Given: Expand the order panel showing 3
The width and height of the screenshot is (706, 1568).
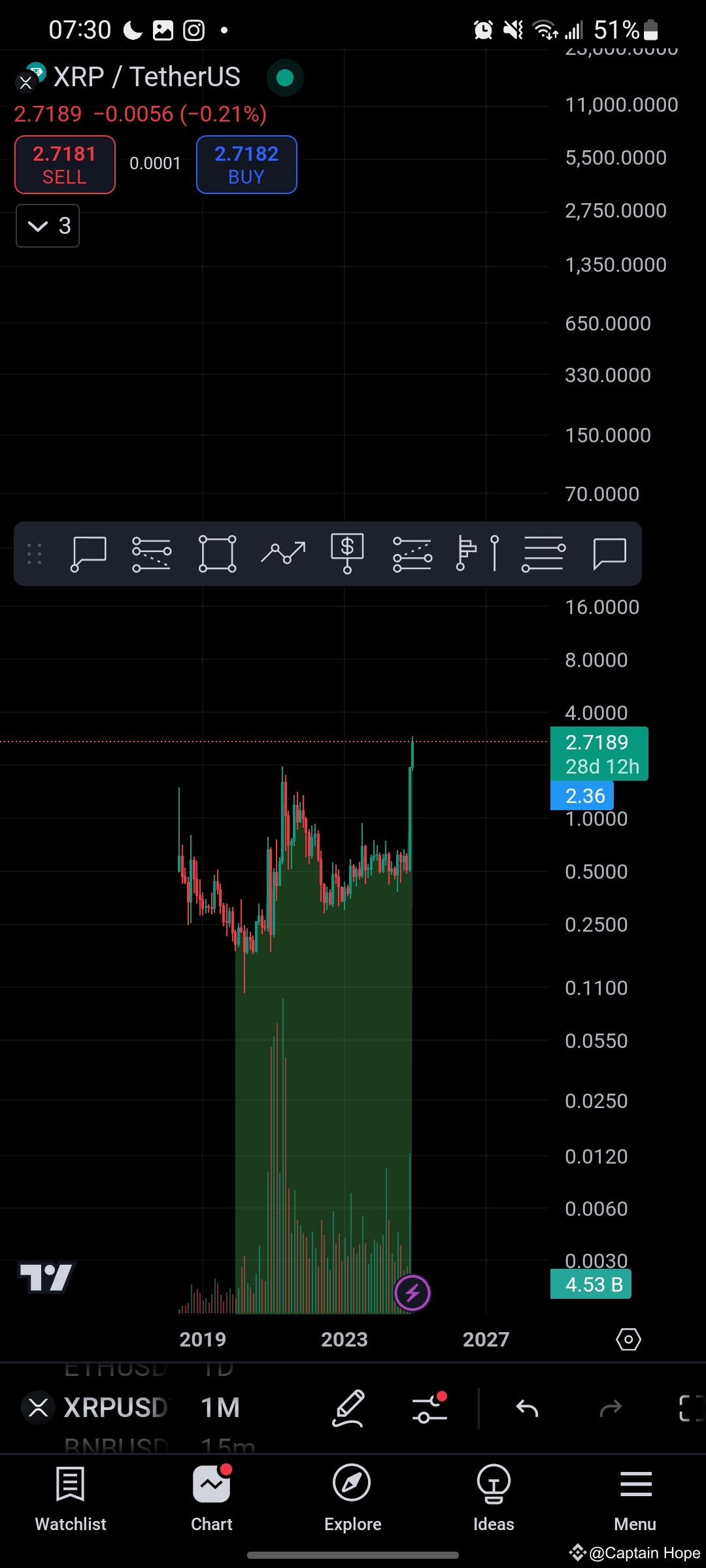Looking at the screenshot, I should [47, 226].
